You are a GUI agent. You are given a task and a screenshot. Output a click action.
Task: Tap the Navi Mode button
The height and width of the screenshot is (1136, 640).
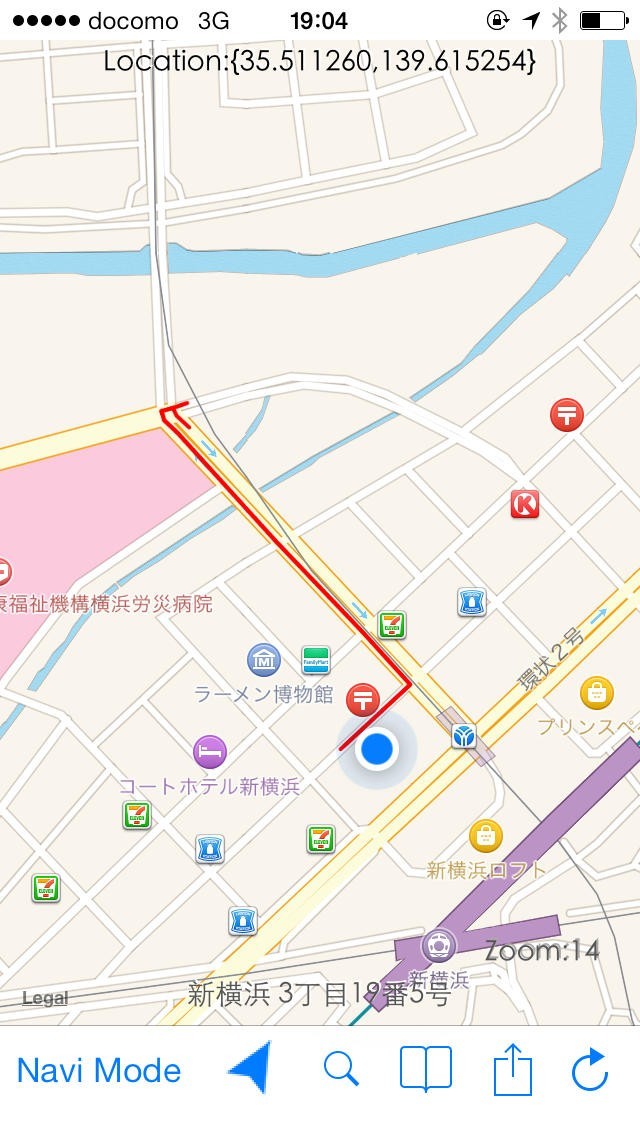(99, 1071)
